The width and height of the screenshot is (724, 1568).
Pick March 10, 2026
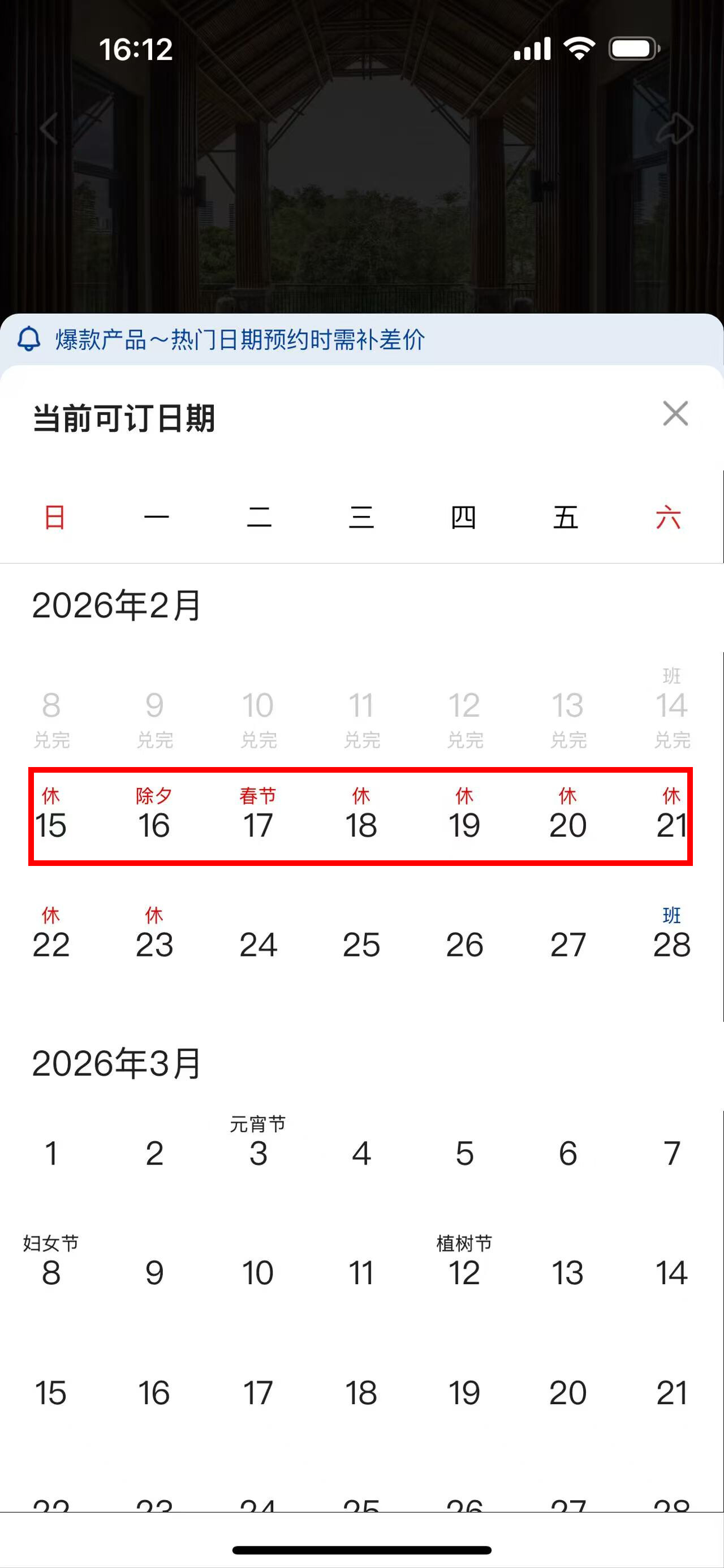pyautogui.click(x=257, y=1272)
